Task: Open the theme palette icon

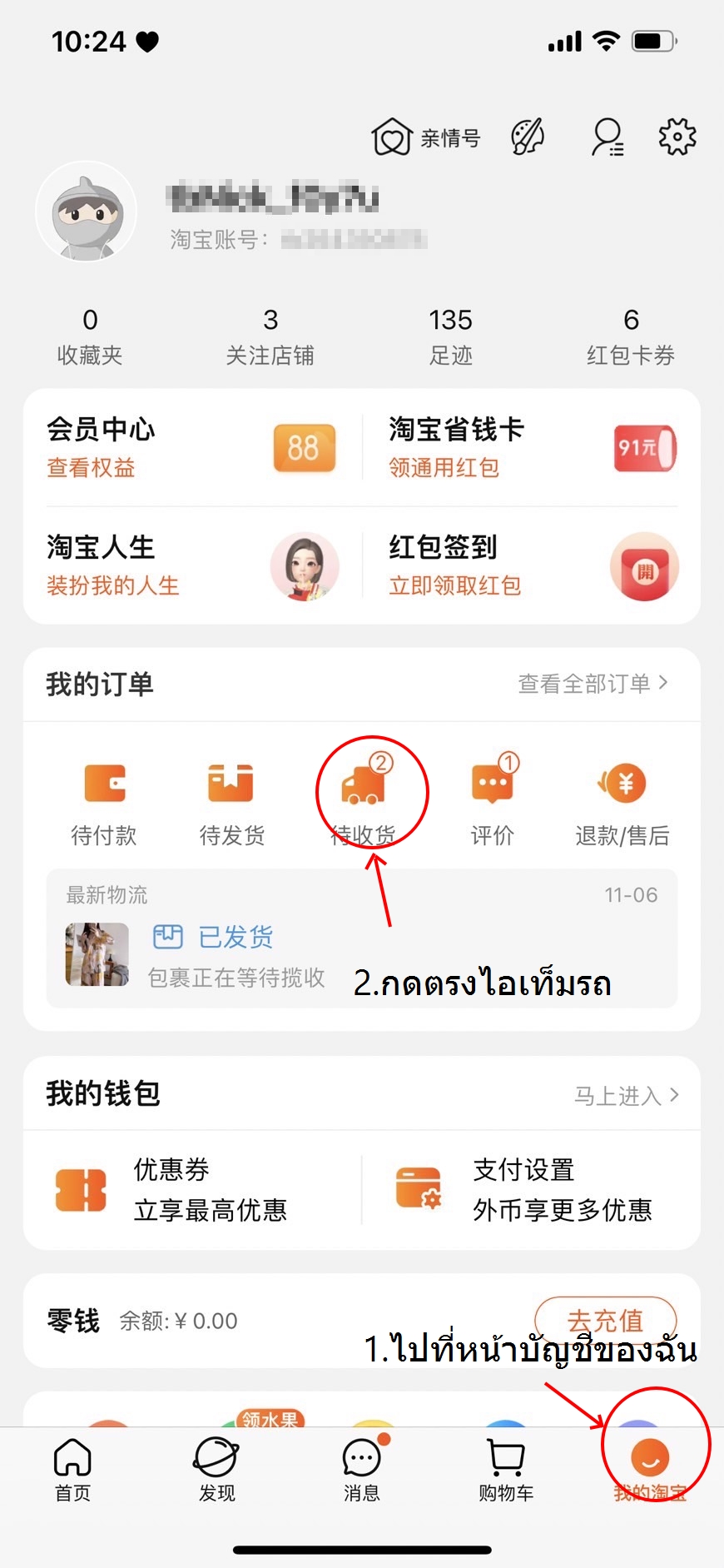Action: [x=528, y=137]
